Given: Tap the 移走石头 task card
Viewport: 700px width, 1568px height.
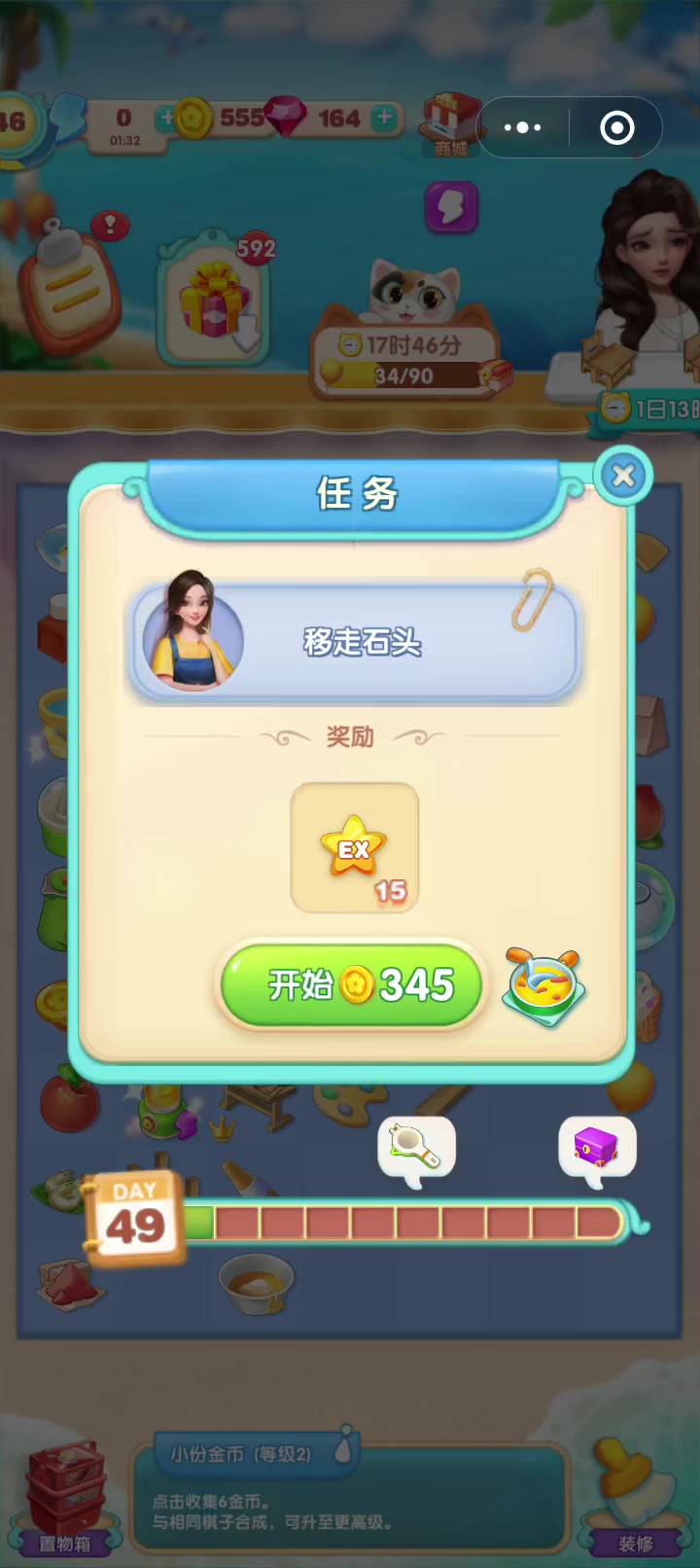Looking at the screenshot, I should tap(355, 641).
